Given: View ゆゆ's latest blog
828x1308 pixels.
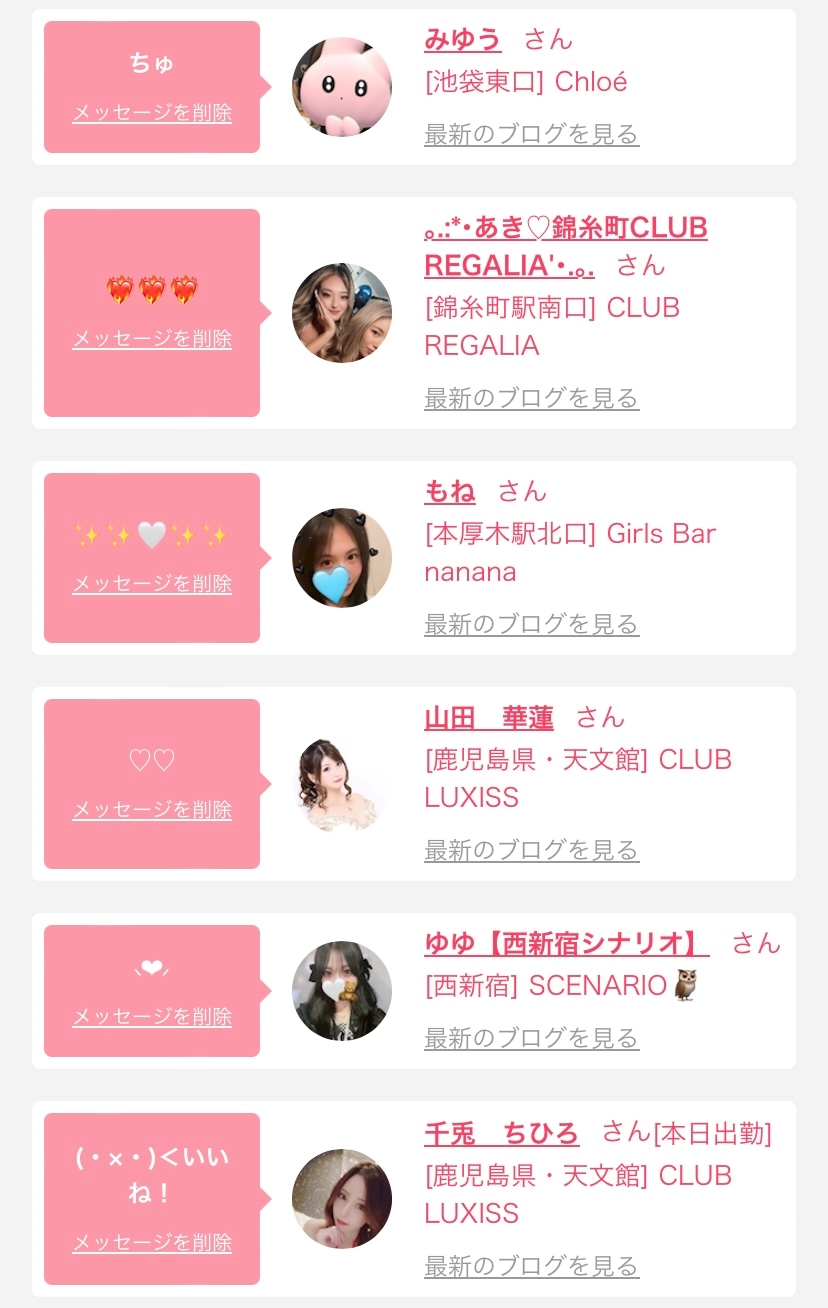Looking at the screenshot, I should (x=531, y=1038).
